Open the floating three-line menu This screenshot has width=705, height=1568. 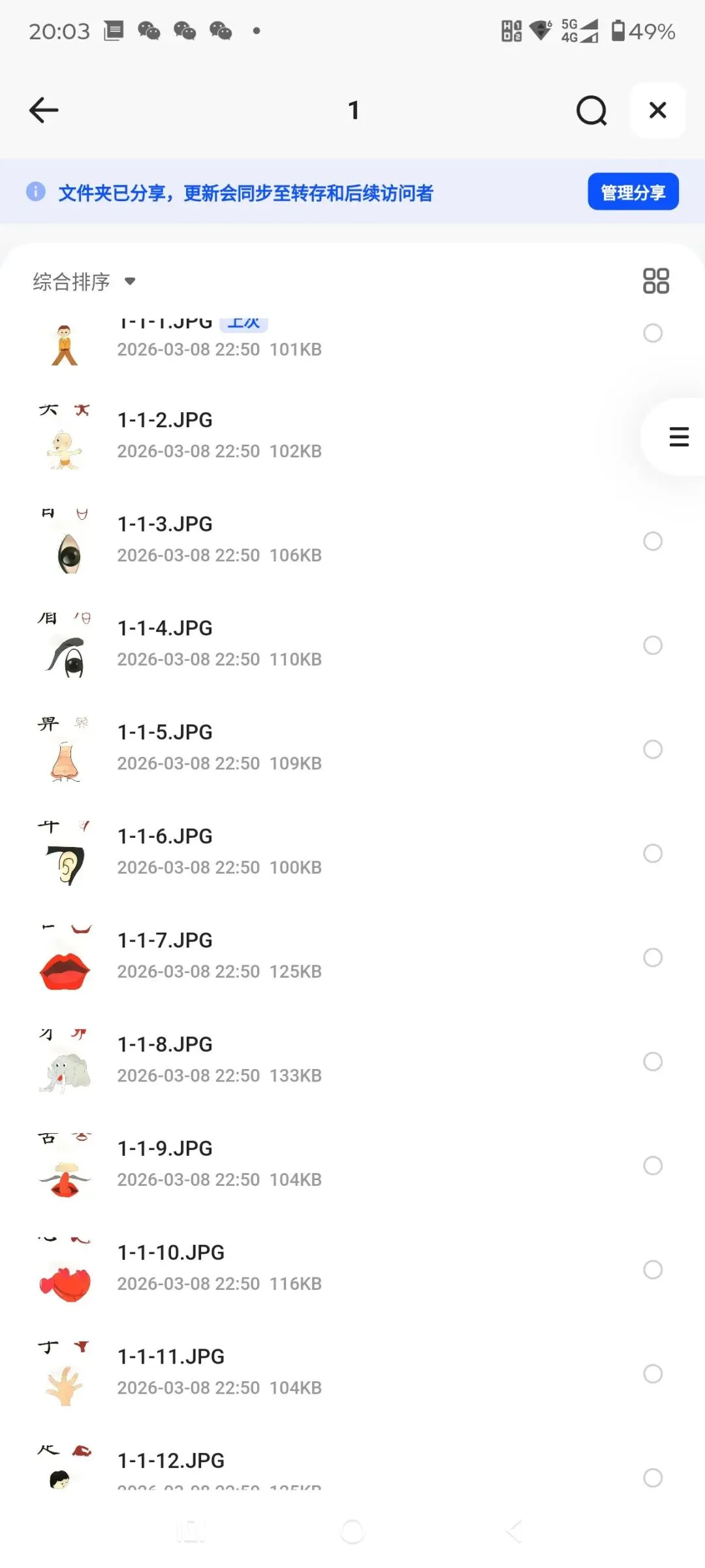678,436
